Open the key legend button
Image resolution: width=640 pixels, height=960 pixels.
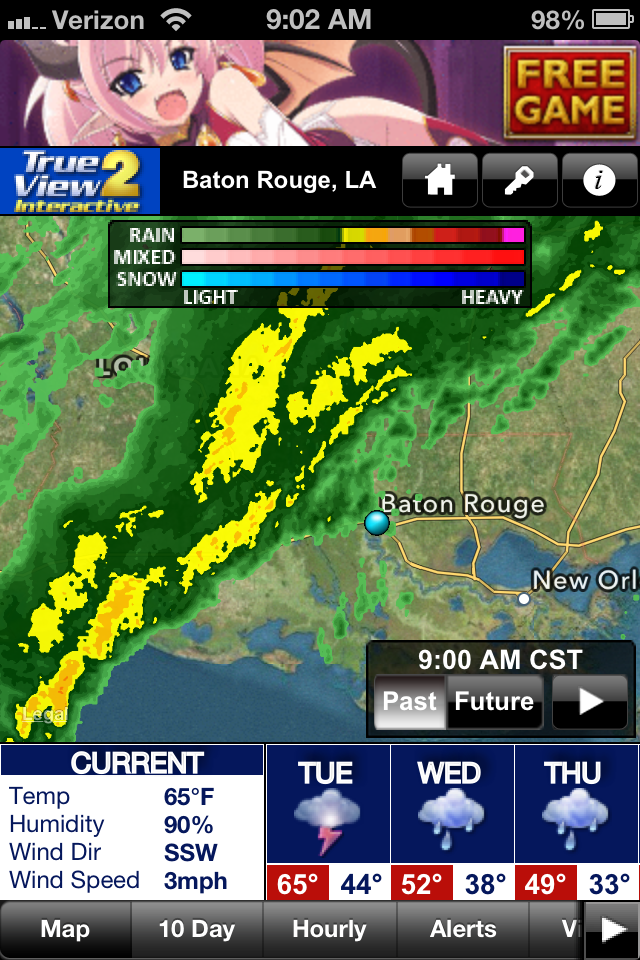point(519,181)
